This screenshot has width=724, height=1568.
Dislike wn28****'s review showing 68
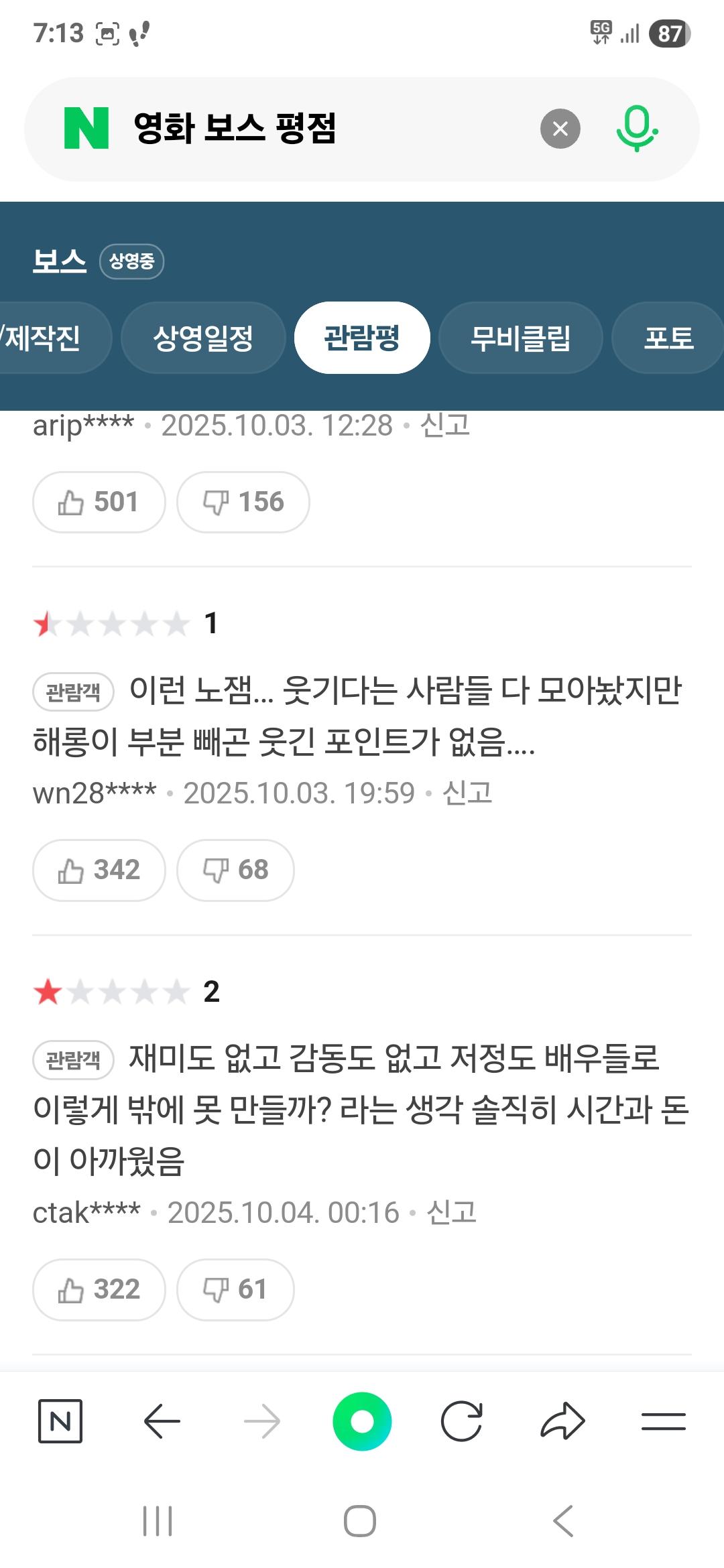(235, 870)
